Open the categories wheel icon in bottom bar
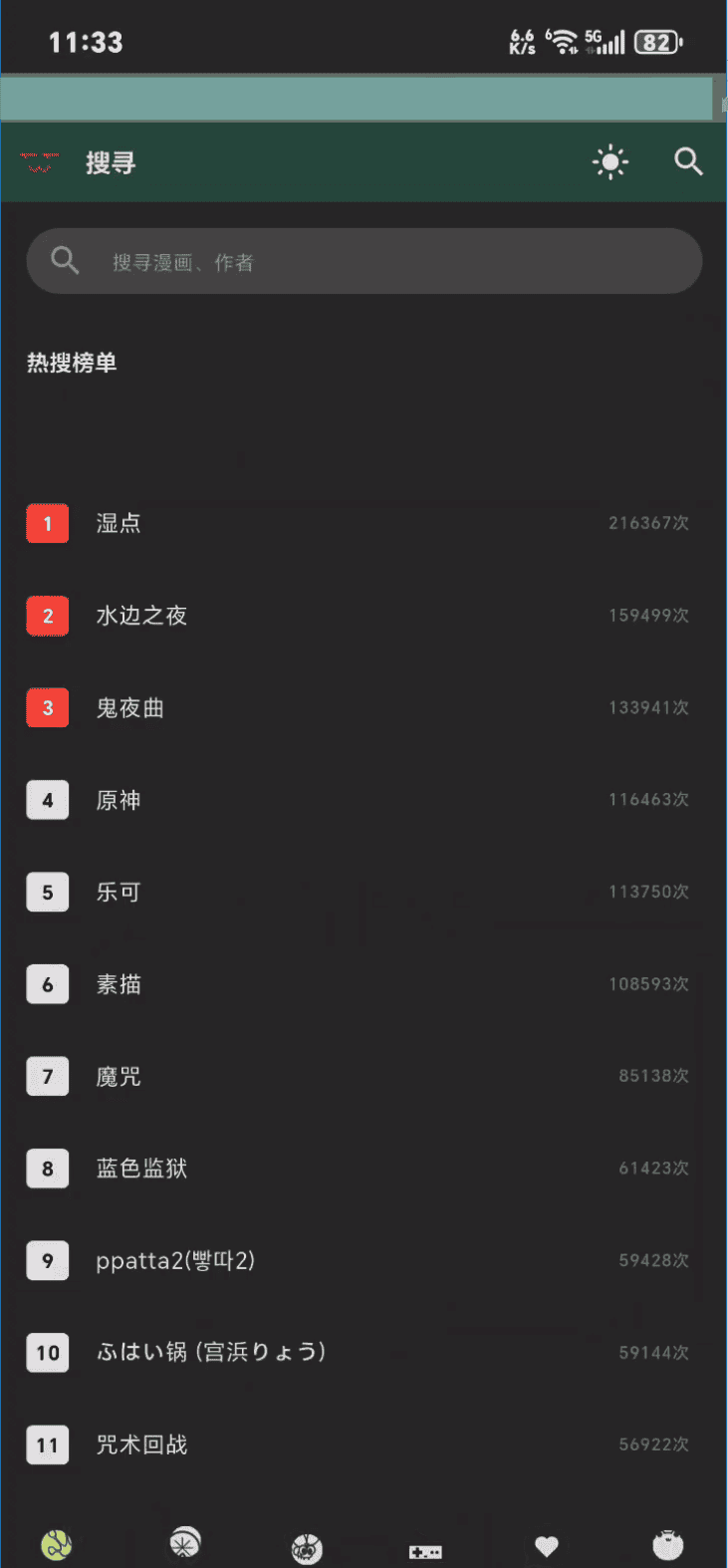The image size is (728, 1568). [x=185, y=1544]
